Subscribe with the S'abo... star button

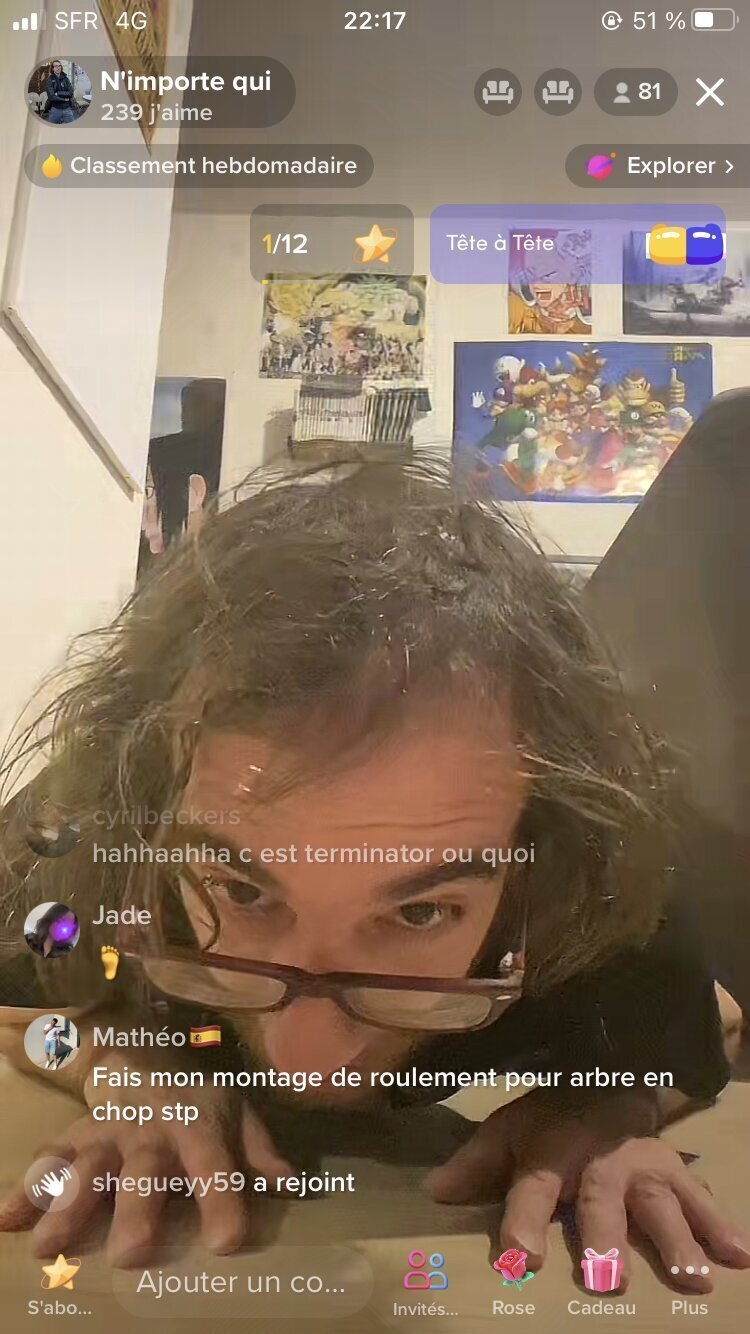pyautogui.click(x=59, y=1284)
